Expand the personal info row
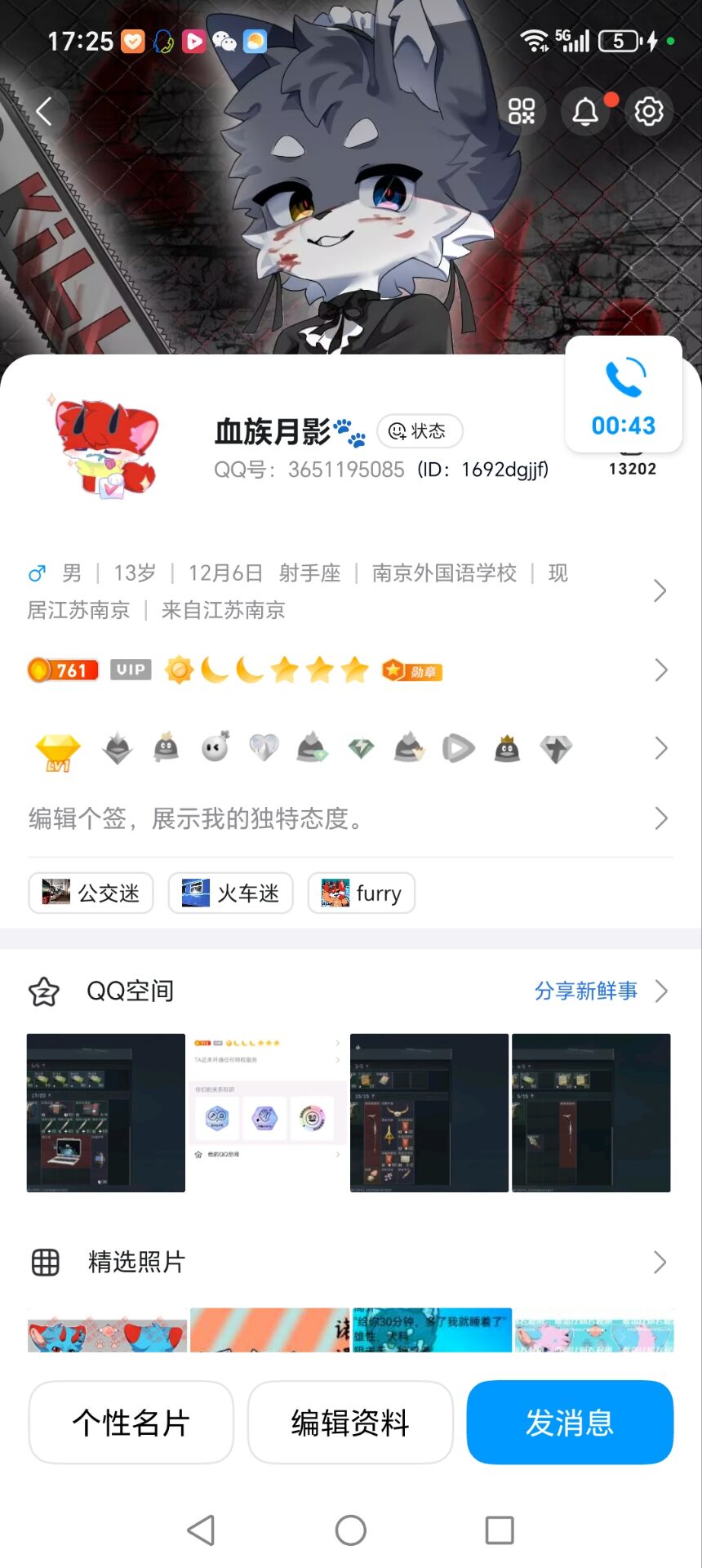The width and height of the screenshot is (702, 1568). point(660,590)
